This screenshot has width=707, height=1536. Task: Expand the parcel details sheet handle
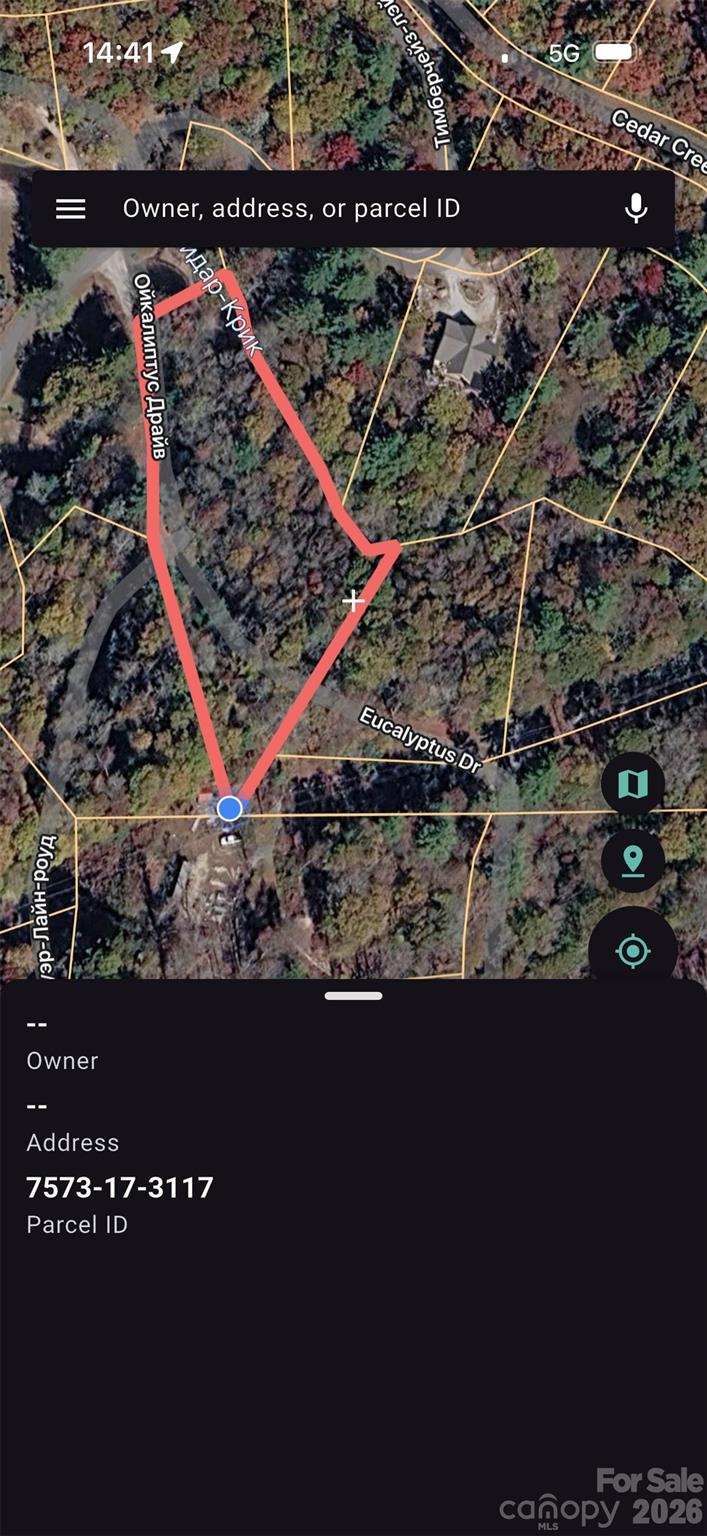353,996
